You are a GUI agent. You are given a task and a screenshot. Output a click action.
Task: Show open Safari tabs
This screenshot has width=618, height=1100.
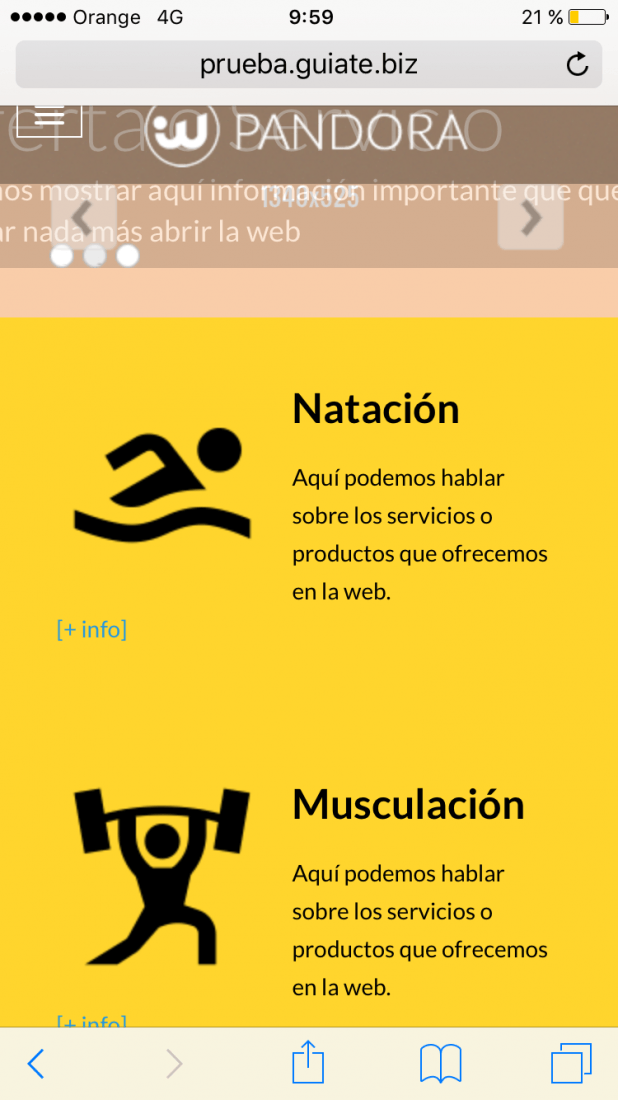[571, 1064]
